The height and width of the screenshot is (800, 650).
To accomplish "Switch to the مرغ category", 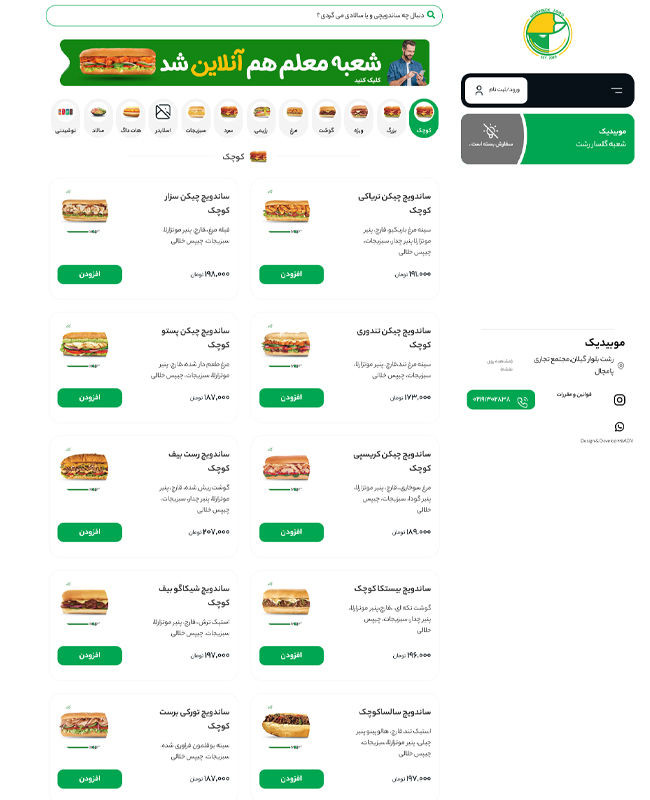I will click(294, 117).
